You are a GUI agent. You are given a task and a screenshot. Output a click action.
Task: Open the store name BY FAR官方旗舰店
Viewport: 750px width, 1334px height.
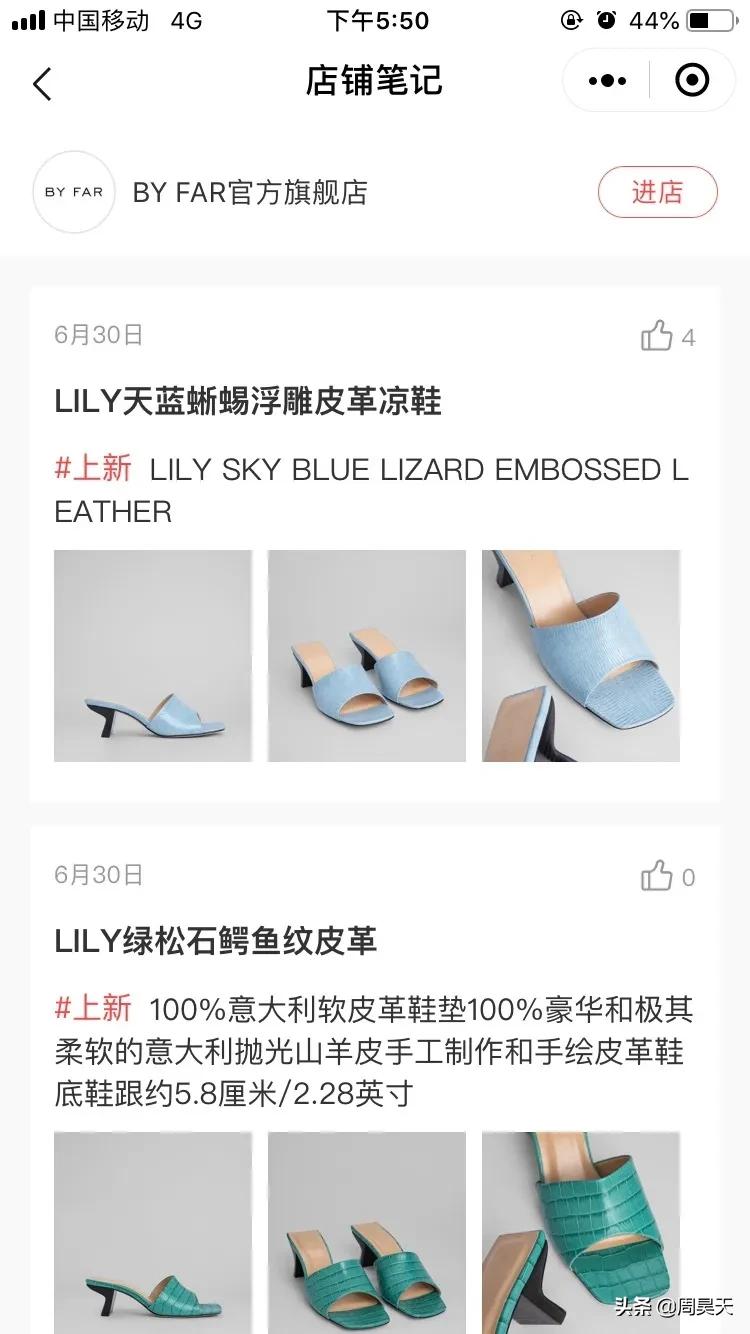[x=252, y=193]
